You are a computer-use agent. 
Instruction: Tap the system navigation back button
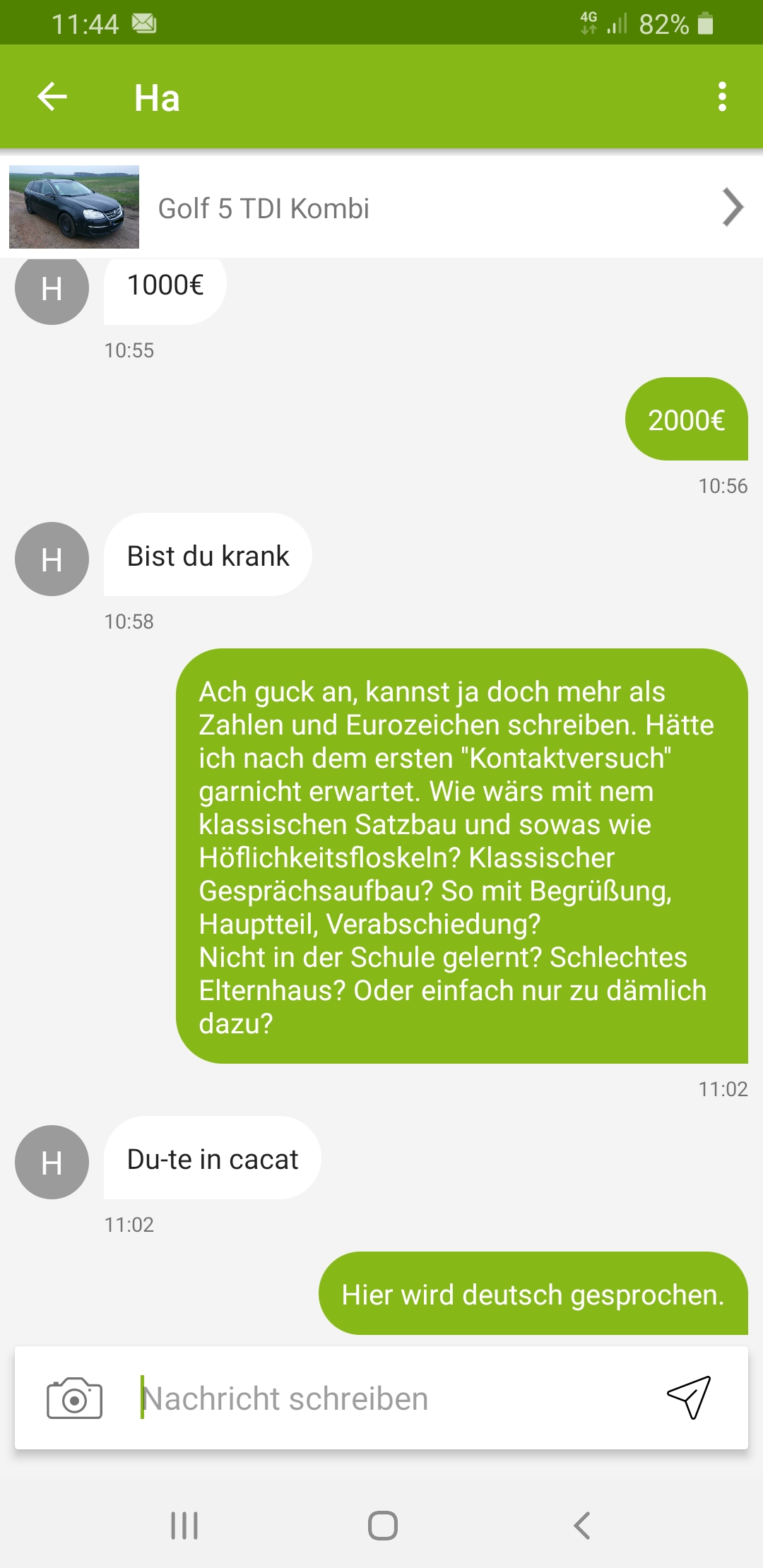click(581, 1526)
